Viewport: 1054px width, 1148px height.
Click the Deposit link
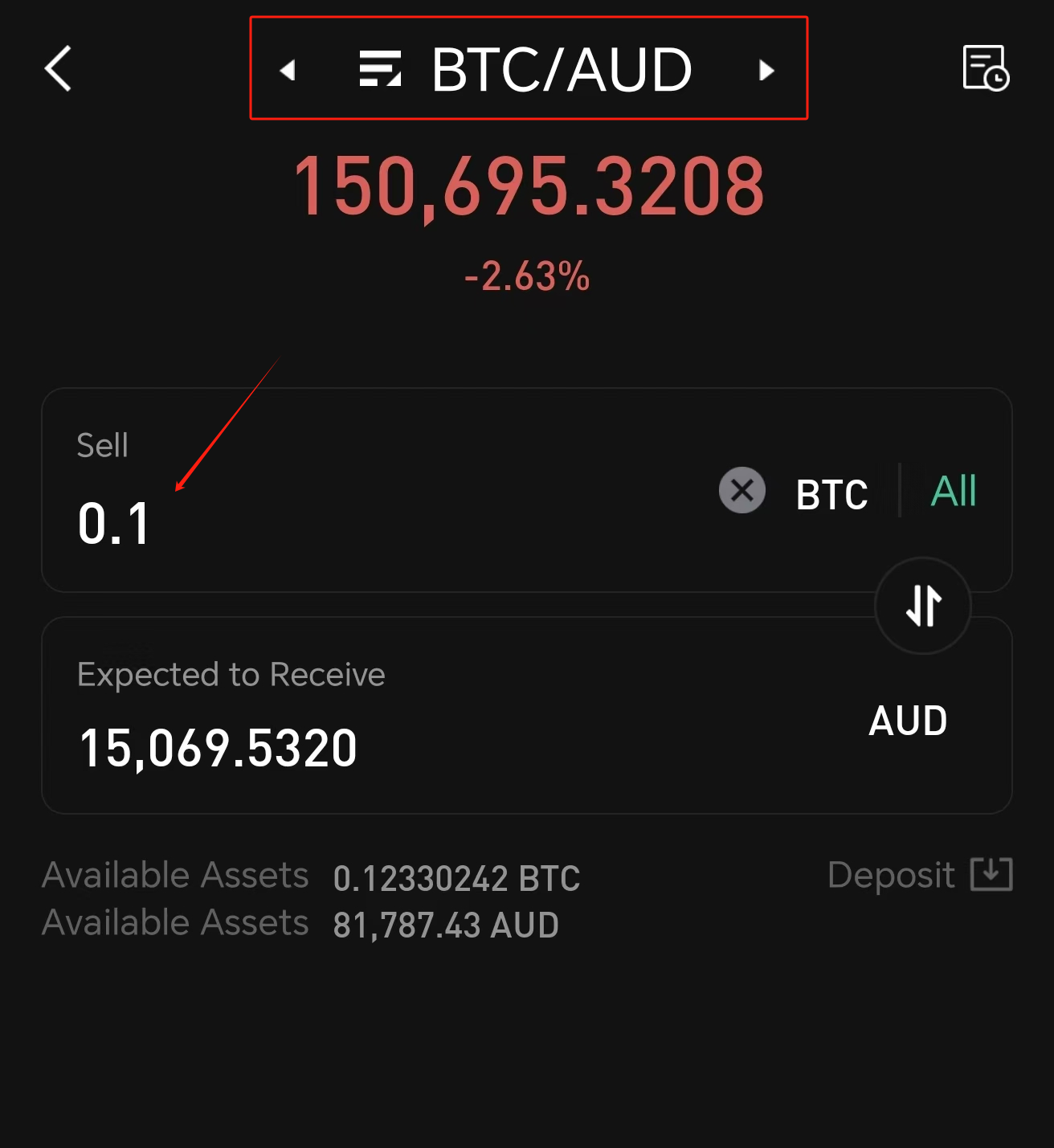pyautogui.click(x=893, y=875)
